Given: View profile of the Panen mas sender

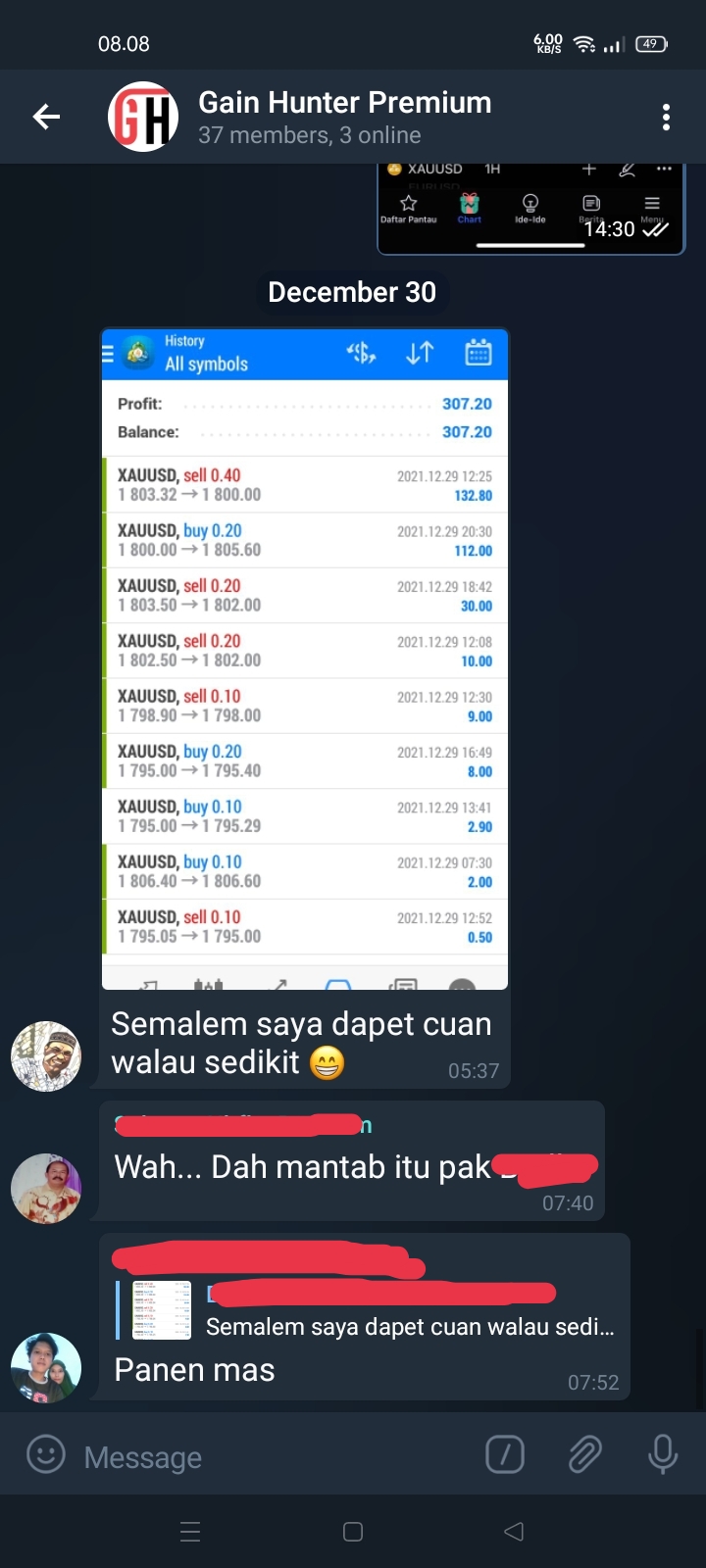Looking at the screenshot, I should coord(46,1367).
